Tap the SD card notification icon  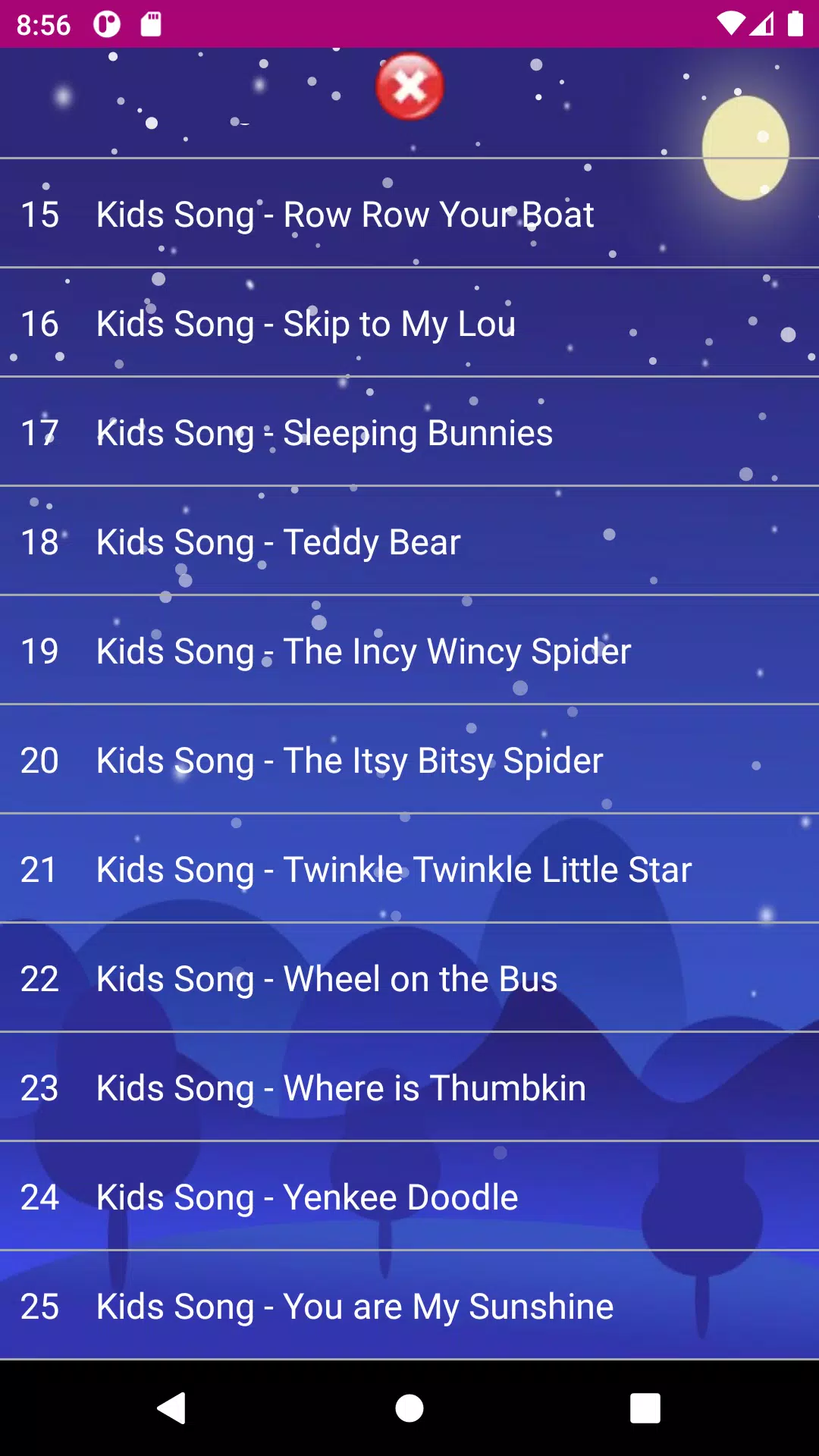click(150, 23)
